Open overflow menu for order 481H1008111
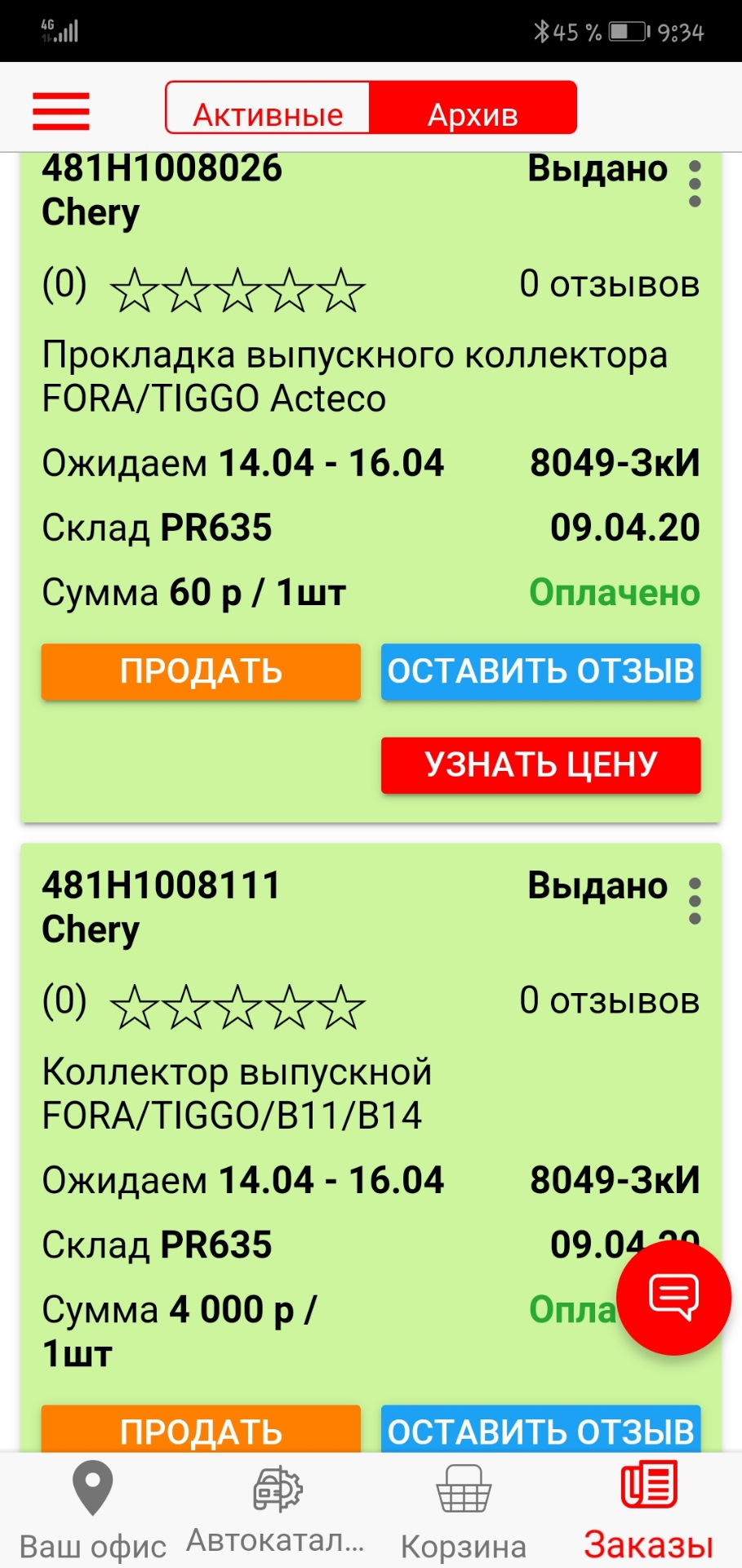This screenshot has height=1568, width=742. [695, 901]
